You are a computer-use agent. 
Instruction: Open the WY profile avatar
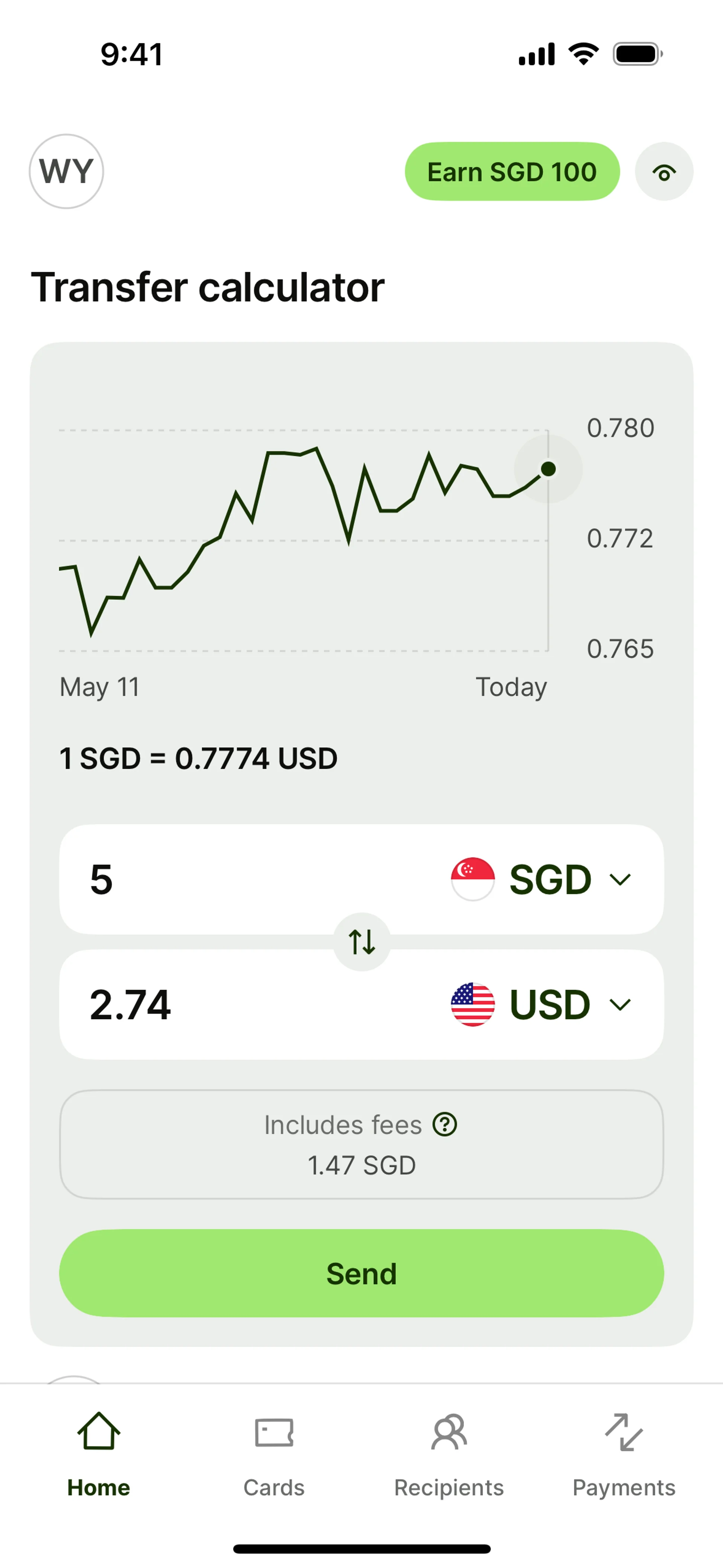[66, 172]
